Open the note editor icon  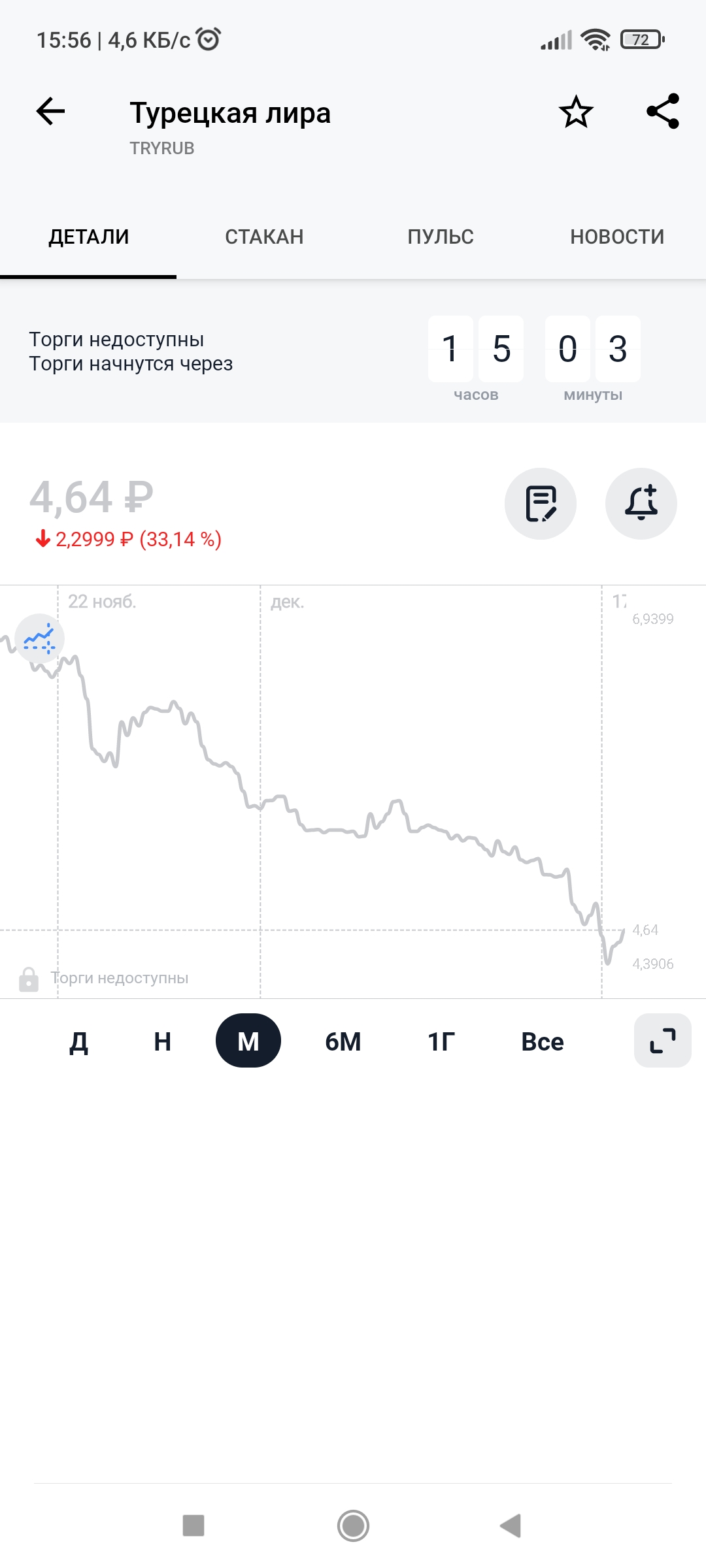541,504
